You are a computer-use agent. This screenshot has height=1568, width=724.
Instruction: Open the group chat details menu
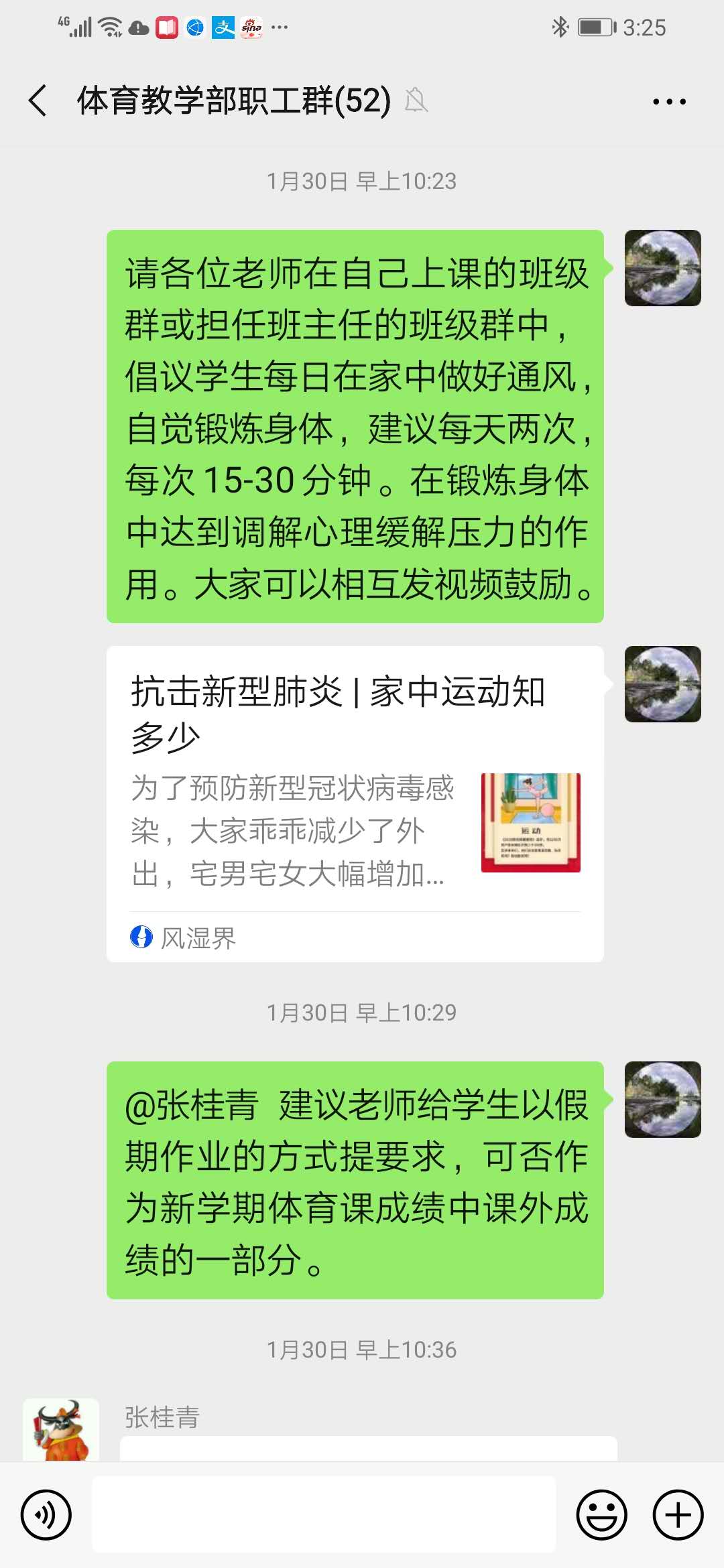(x=669, y=102)
